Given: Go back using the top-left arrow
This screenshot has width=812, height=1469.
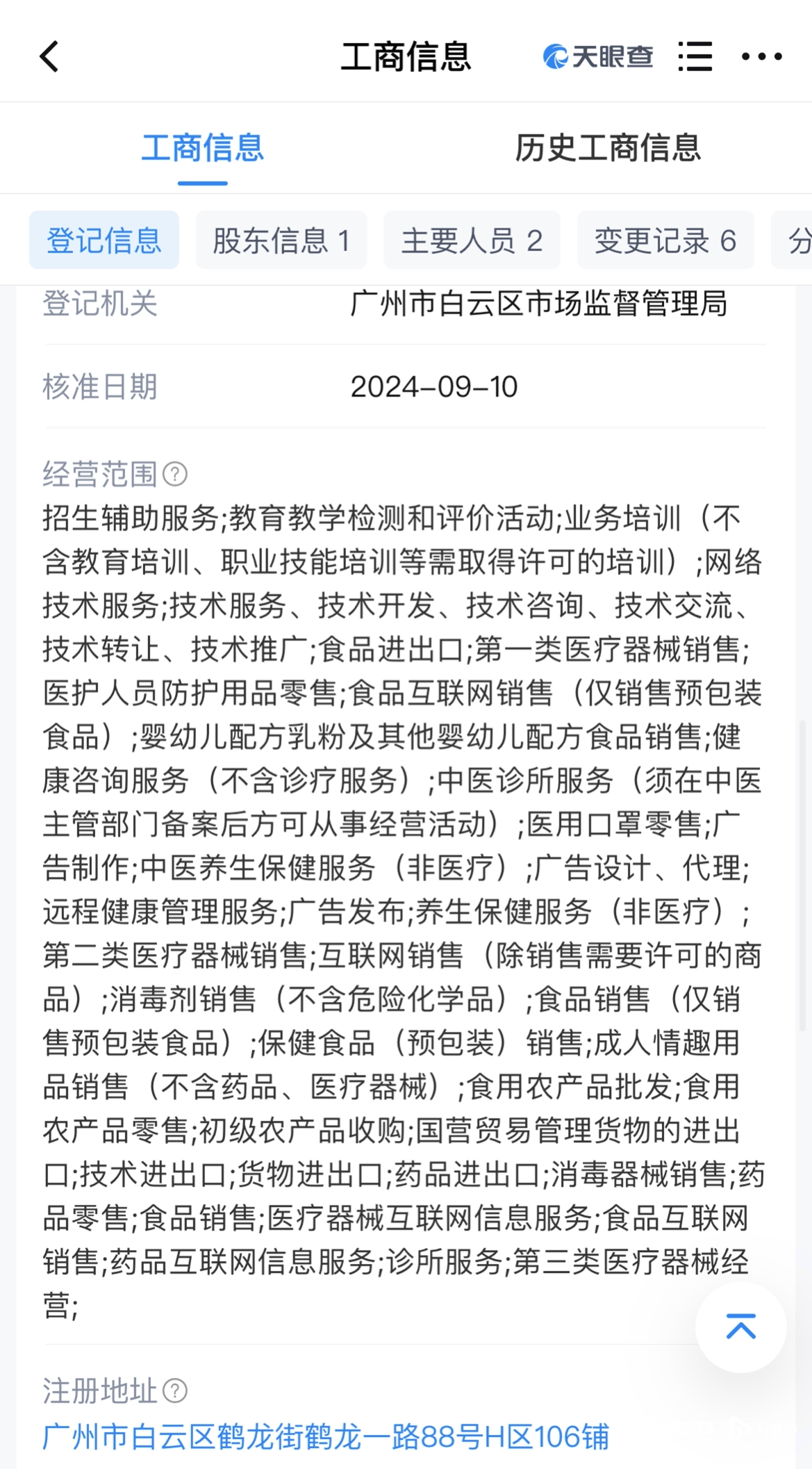Looking at the screenshot, I should tap(49, 57).
